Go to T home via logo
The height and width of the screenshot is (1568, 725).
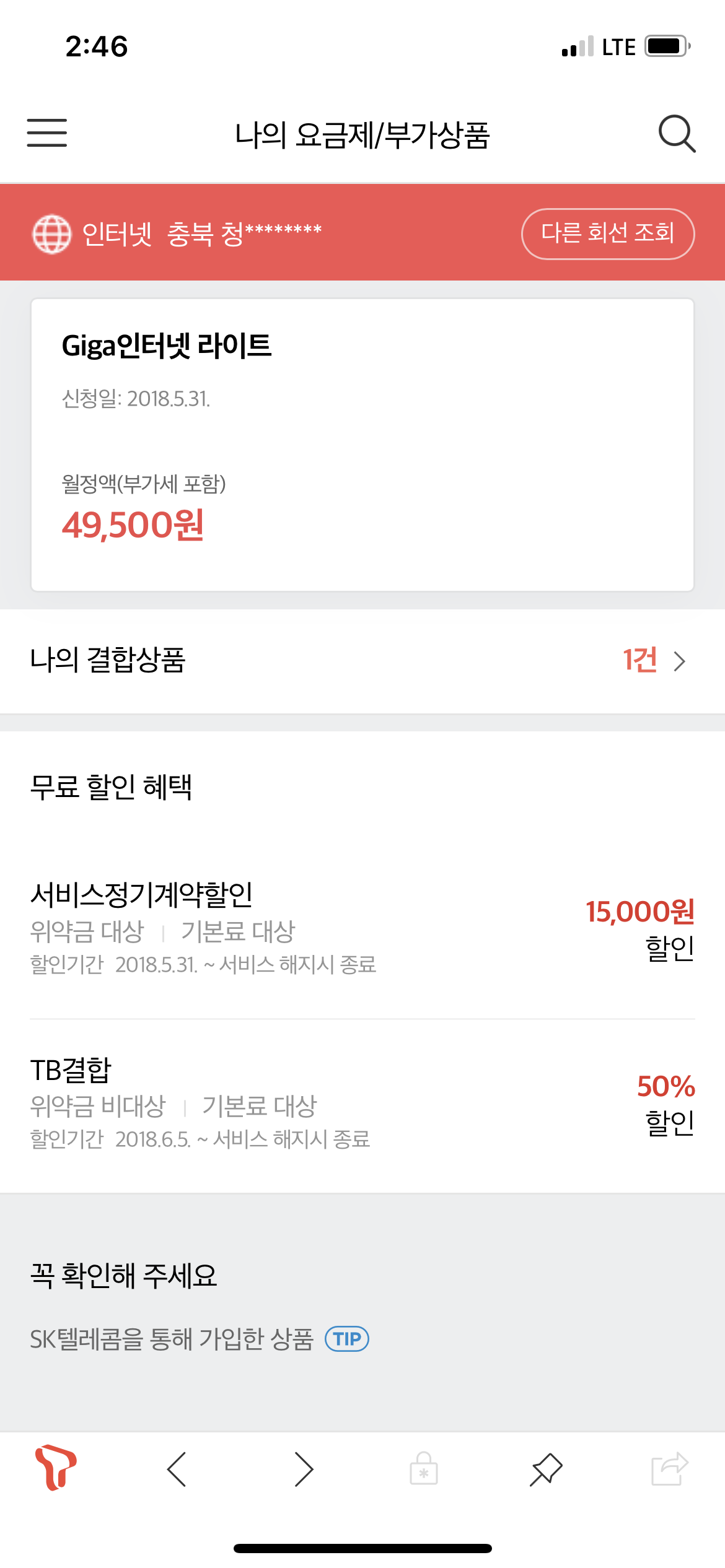coord(56,1468)
